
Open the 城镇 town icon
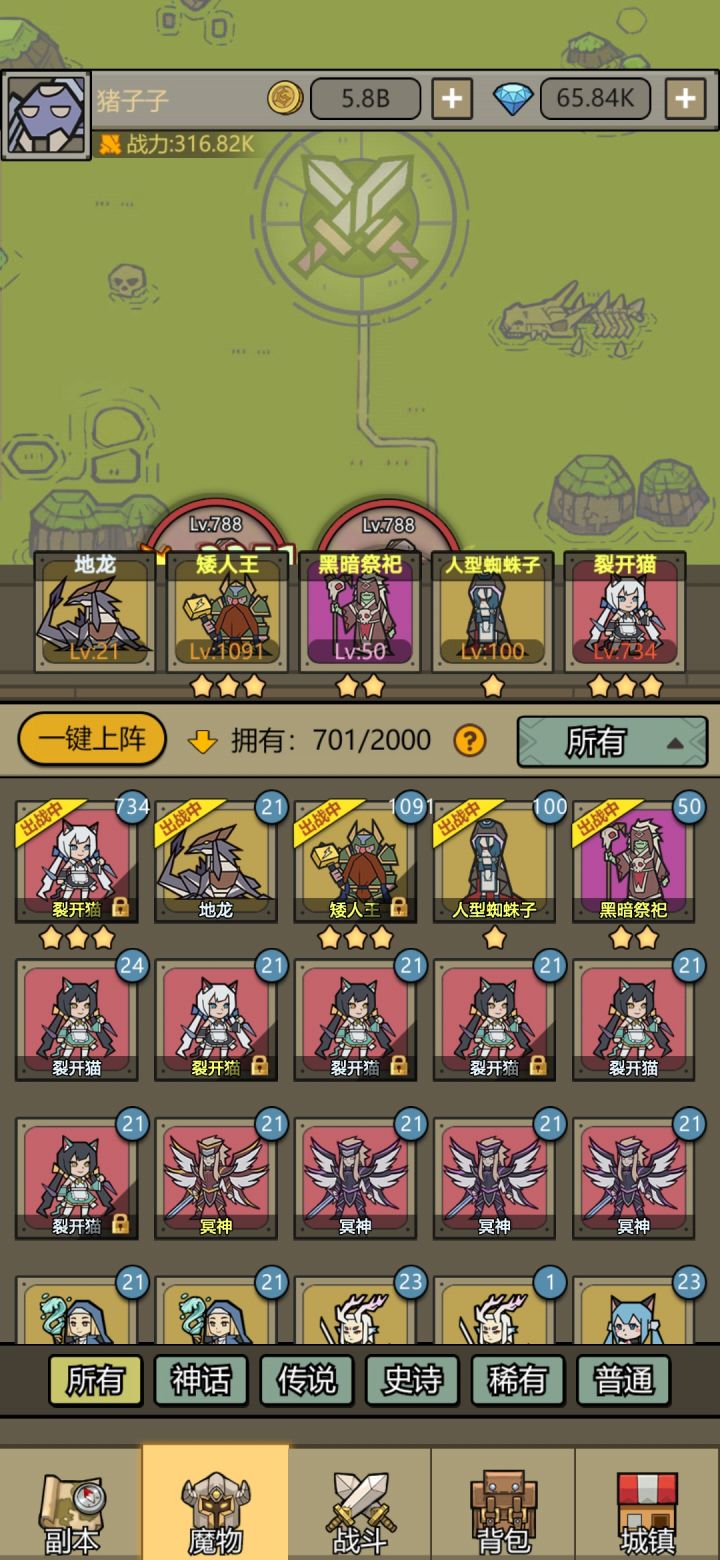coord(648,1502)
